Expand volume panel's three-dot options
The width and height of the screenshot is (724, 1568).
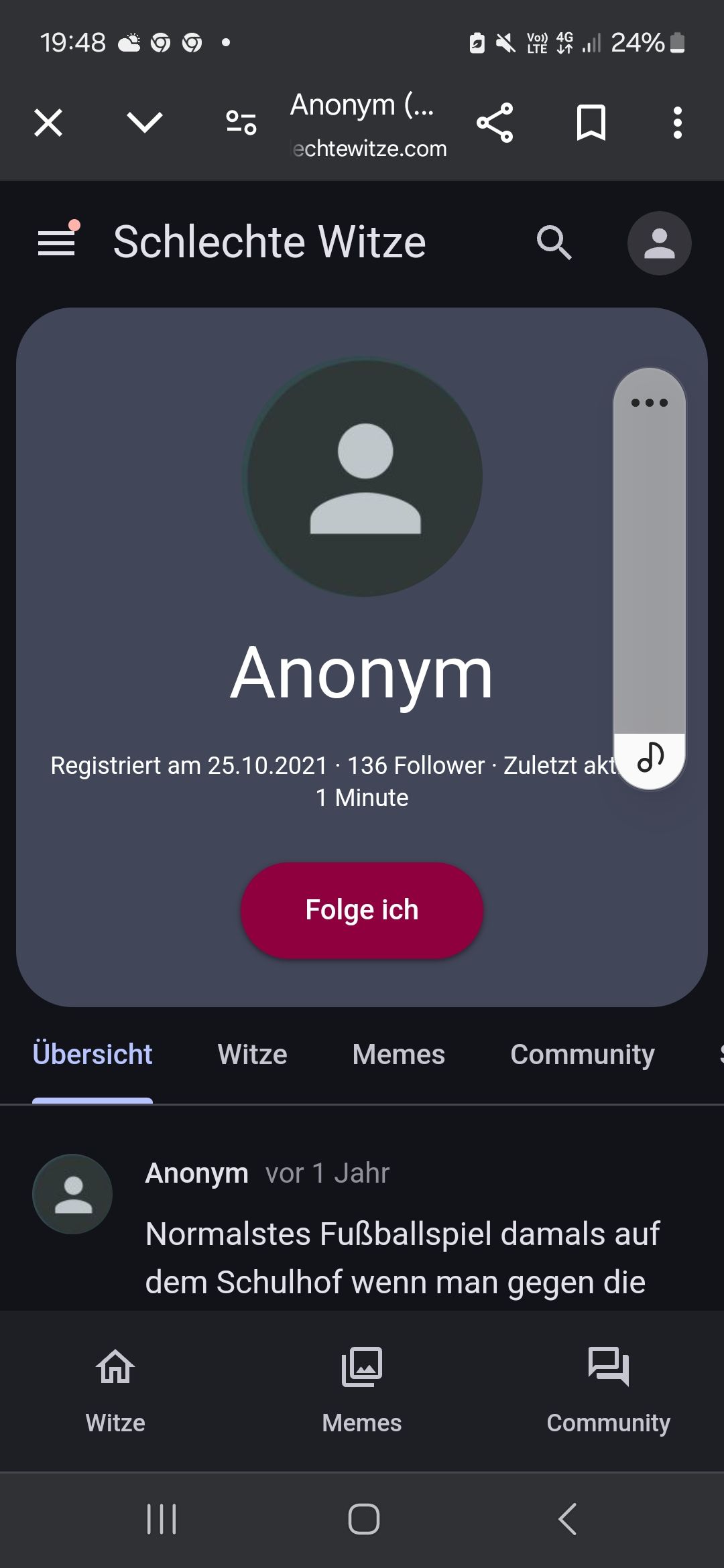click(649, 403)
